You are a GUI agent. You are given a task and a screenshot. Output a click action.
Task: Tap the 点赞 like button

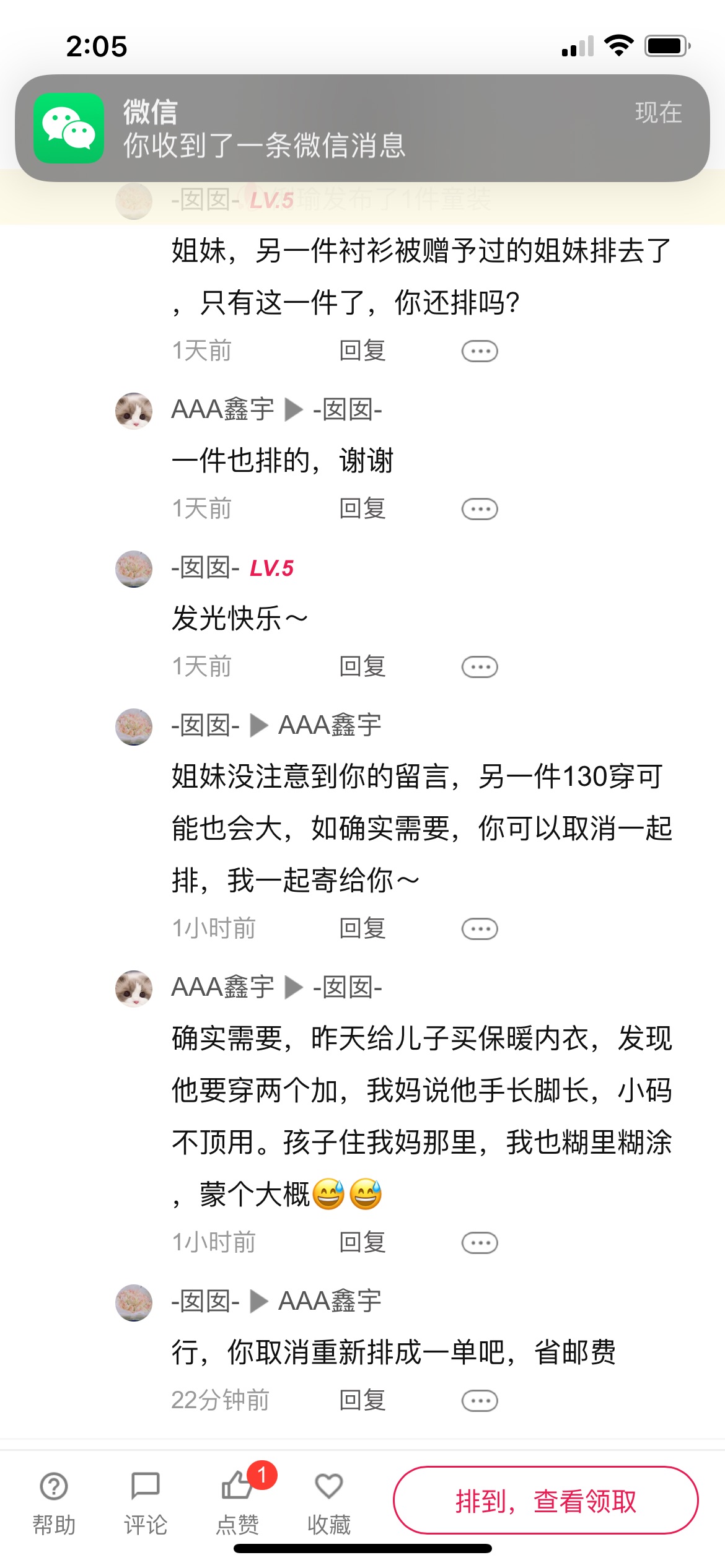(238, 1503)
